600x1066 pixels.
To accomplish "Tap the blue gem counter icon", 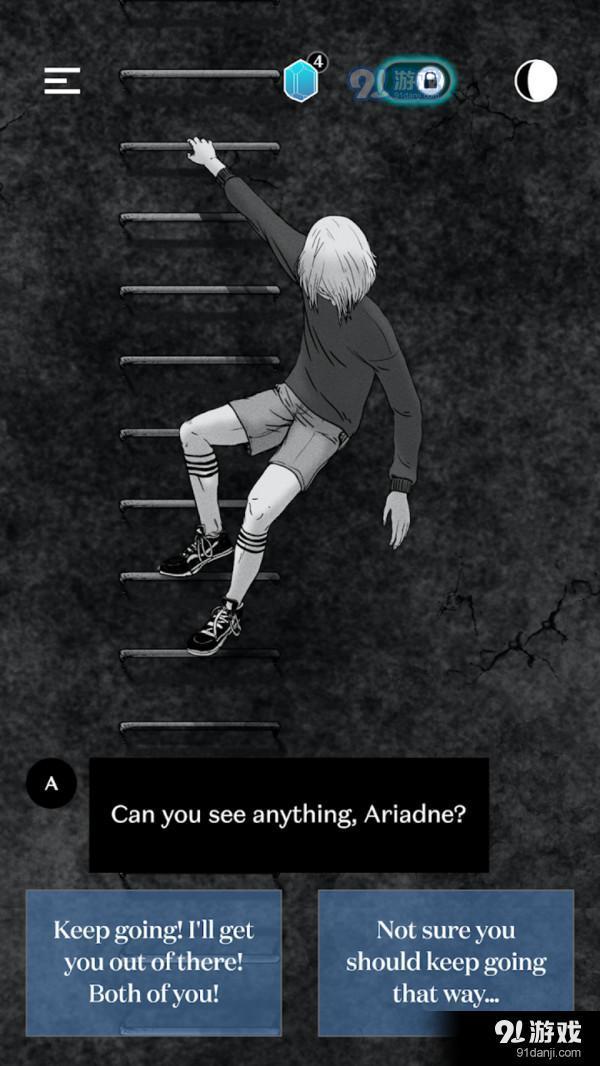I will pos(301,79).
